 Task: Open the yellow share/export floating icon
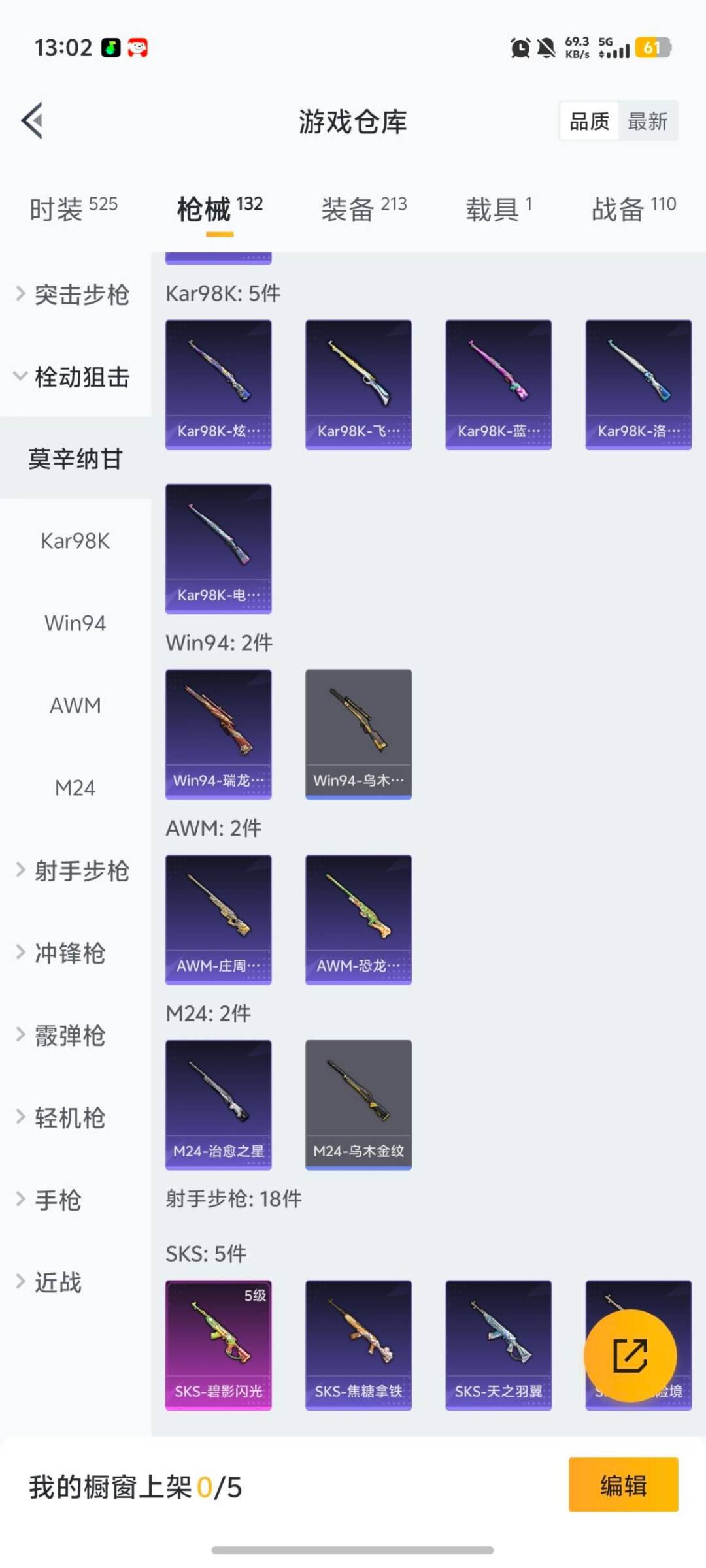pos(631,1356)
